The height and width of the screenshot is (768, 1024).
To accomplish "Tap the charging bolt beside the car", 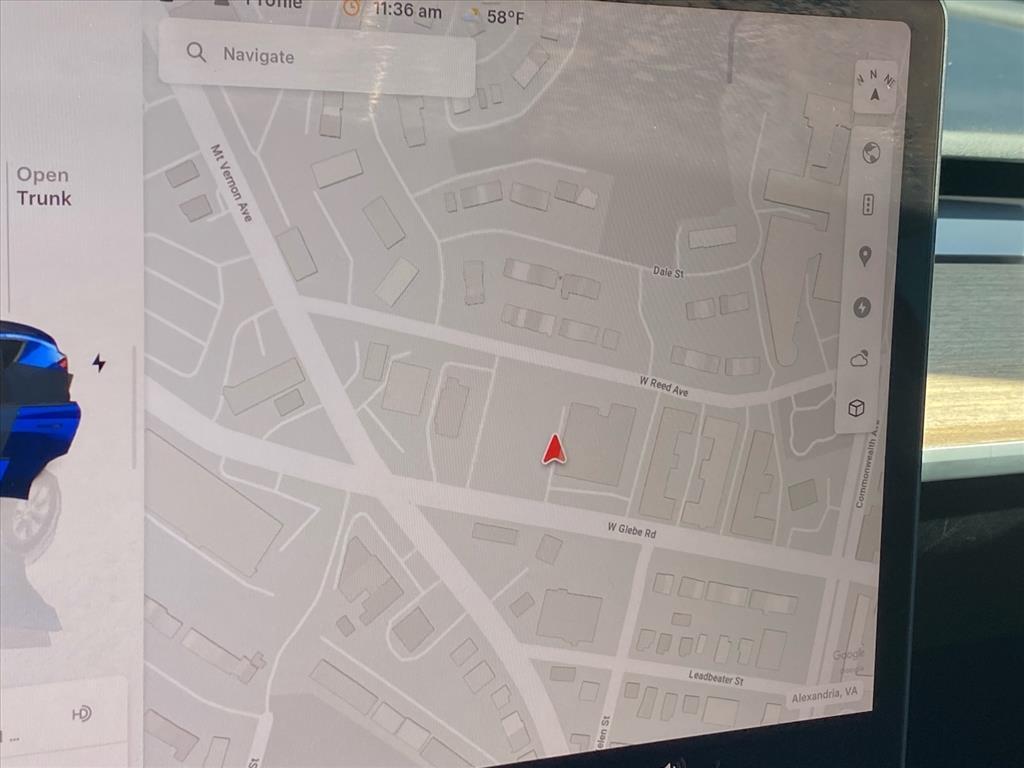I will click(x=98, y=362).
